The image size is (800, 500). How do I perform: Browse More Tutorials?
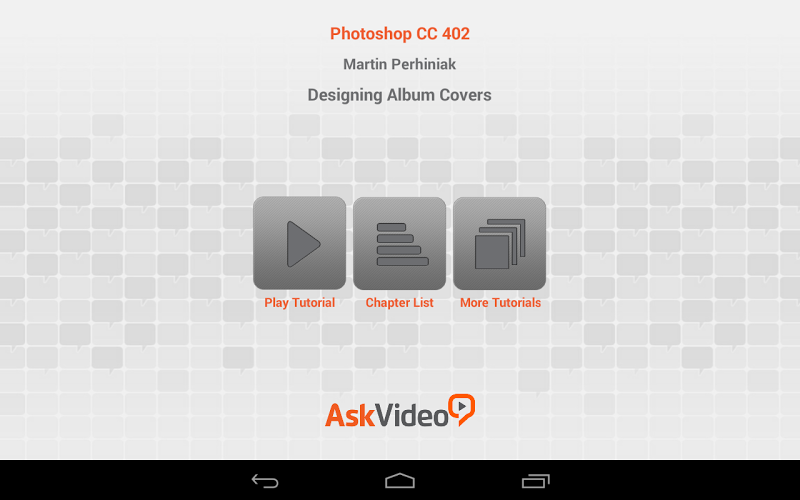coord(499,244)
